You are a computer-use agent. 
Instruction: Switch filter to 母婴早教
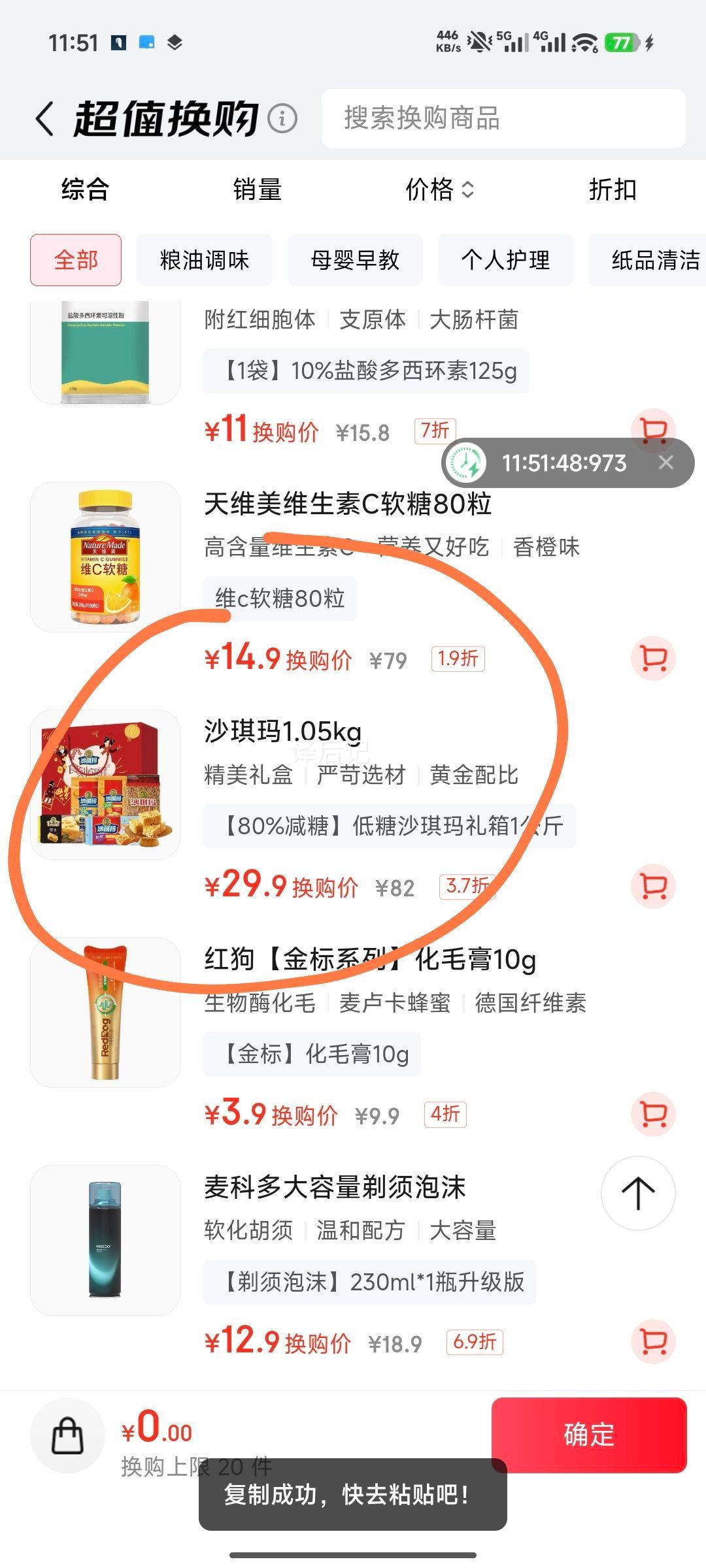pyautogui.click(x=355, y=260)
